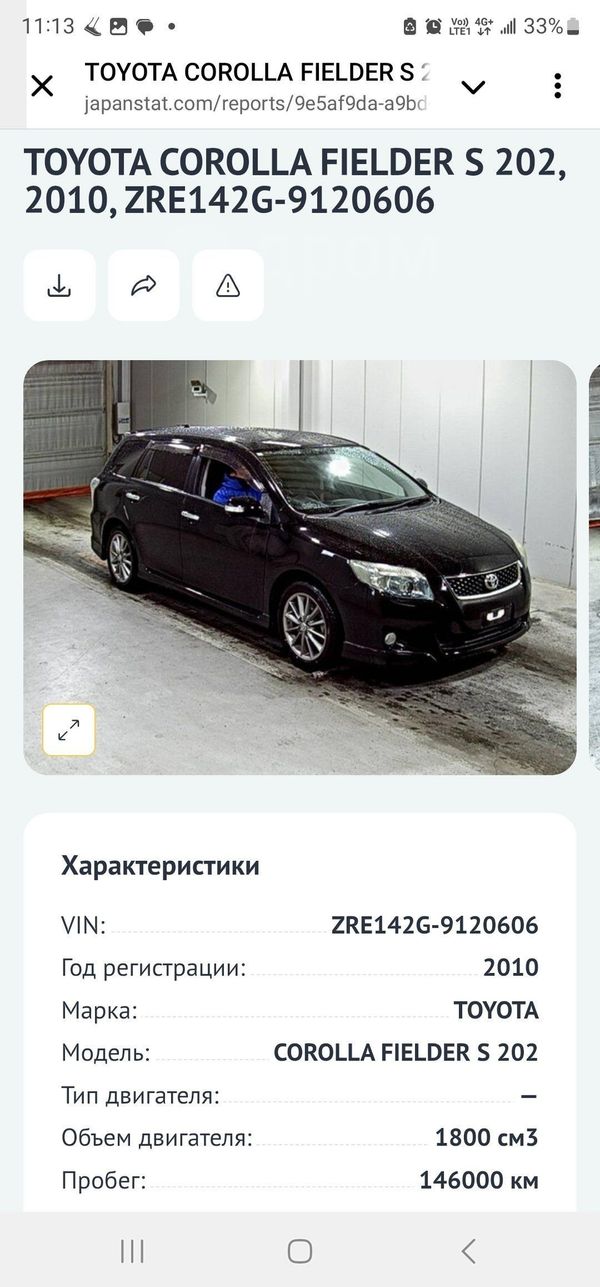Open recent apps overview
This screenshot has height=1287, width=600.
132,1250
